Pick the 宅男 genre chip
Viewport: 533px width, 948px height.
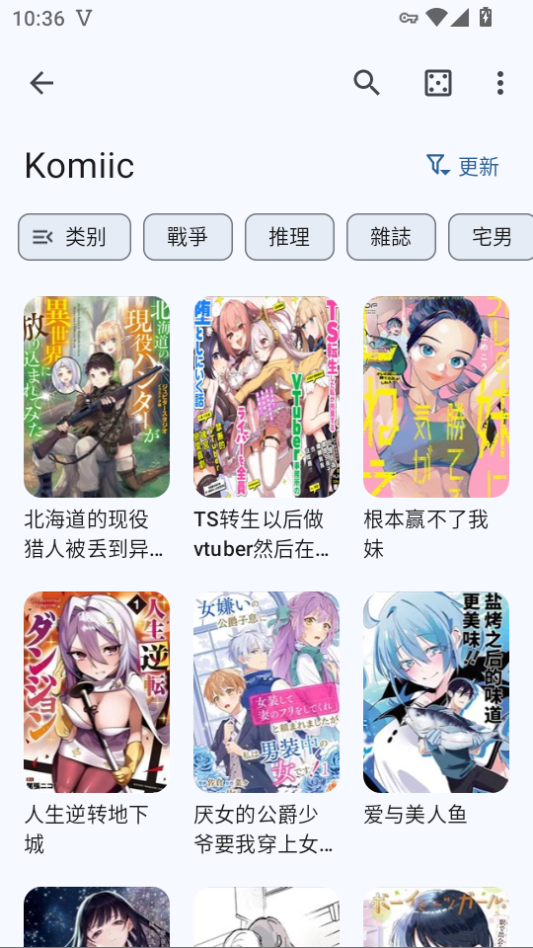point(491,237)
